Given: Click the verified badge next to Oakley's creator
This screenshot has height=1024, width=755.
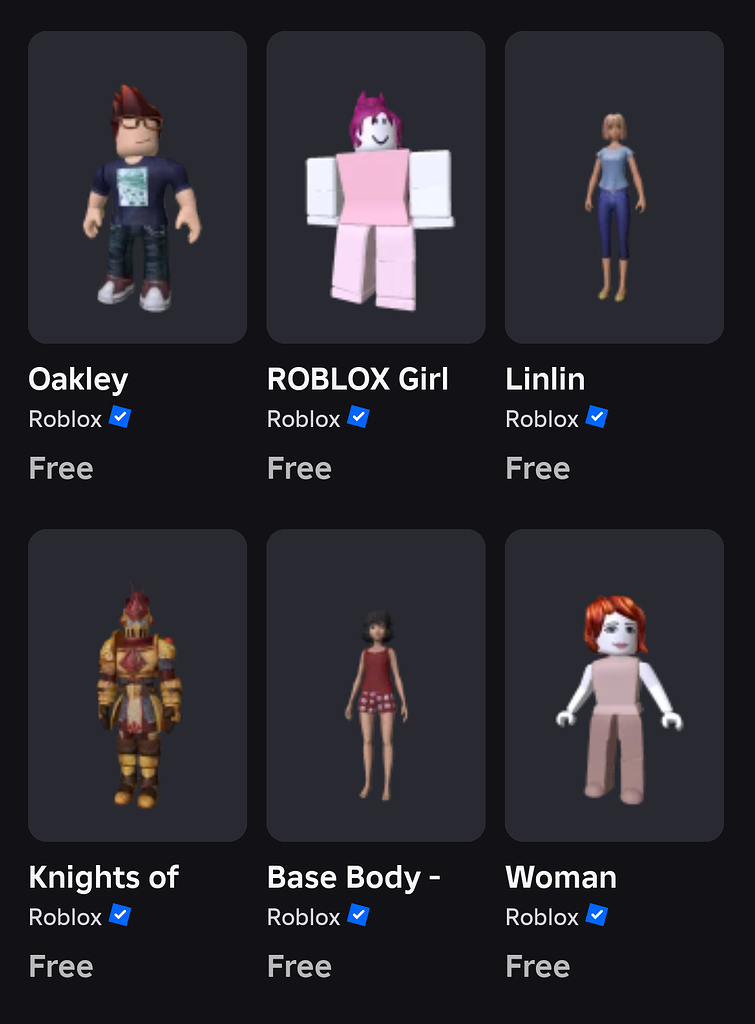Looking at the screenshot, I should (118, 419).
